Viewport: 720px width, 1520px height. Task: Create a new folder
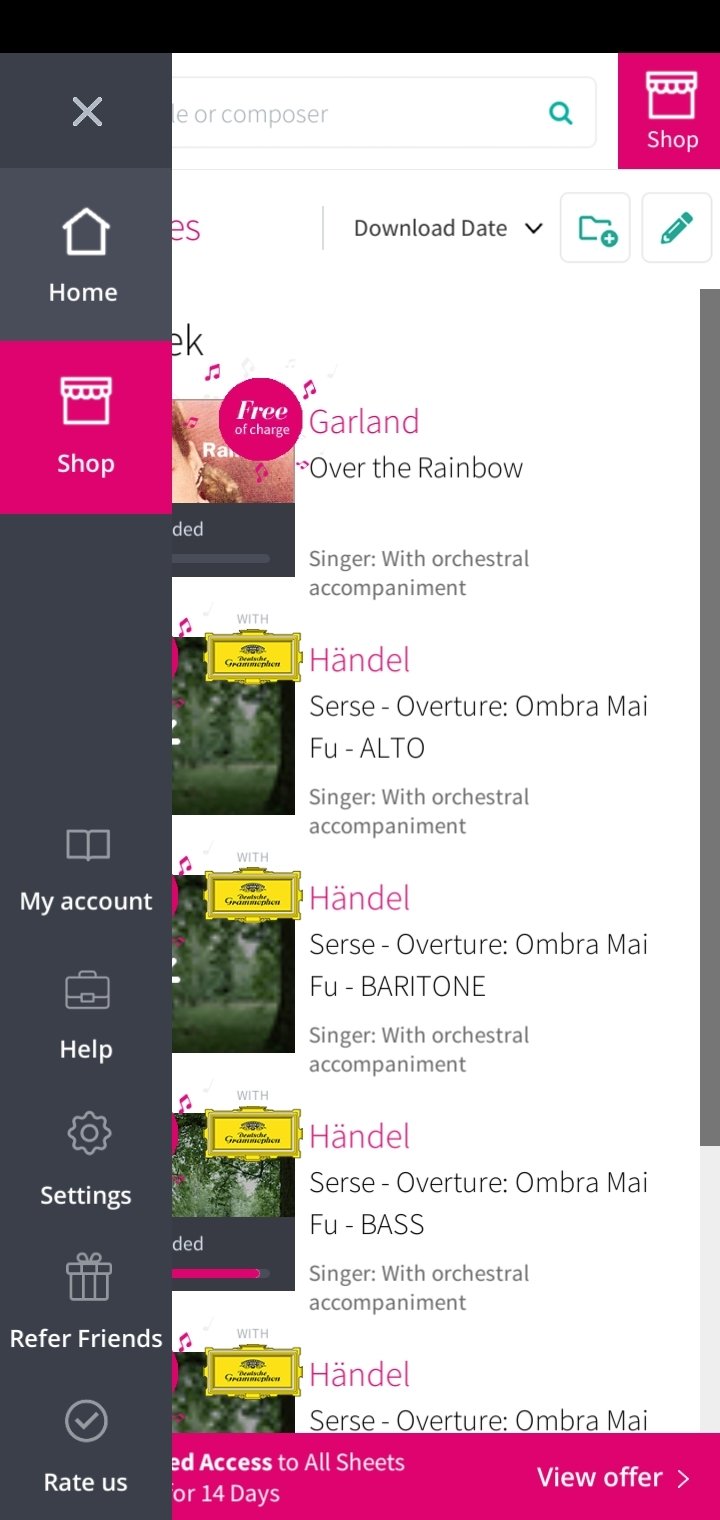point(596,228)
